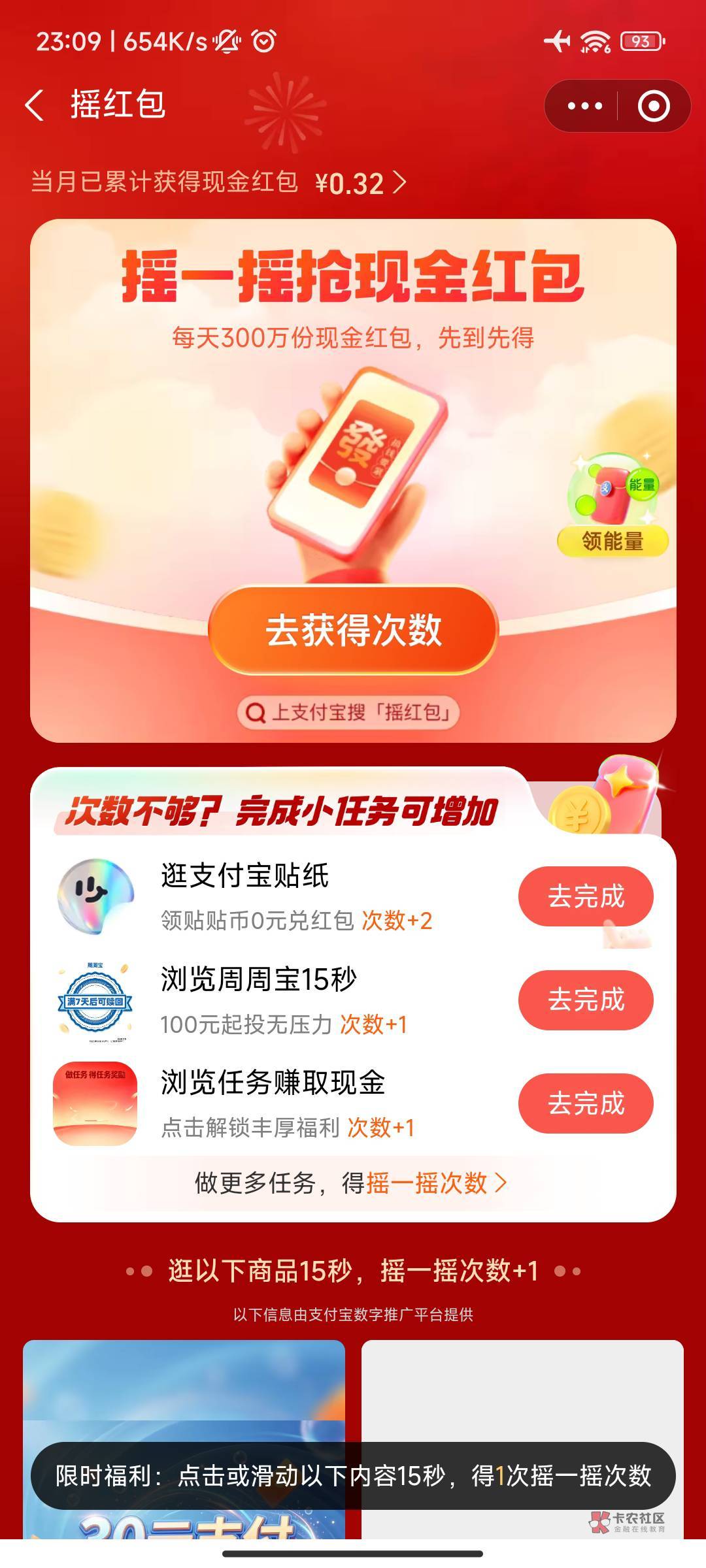This screenshot has height=1568, width=706.
Task: Go back from the 摇红包 page
Action: pos(35,105)
